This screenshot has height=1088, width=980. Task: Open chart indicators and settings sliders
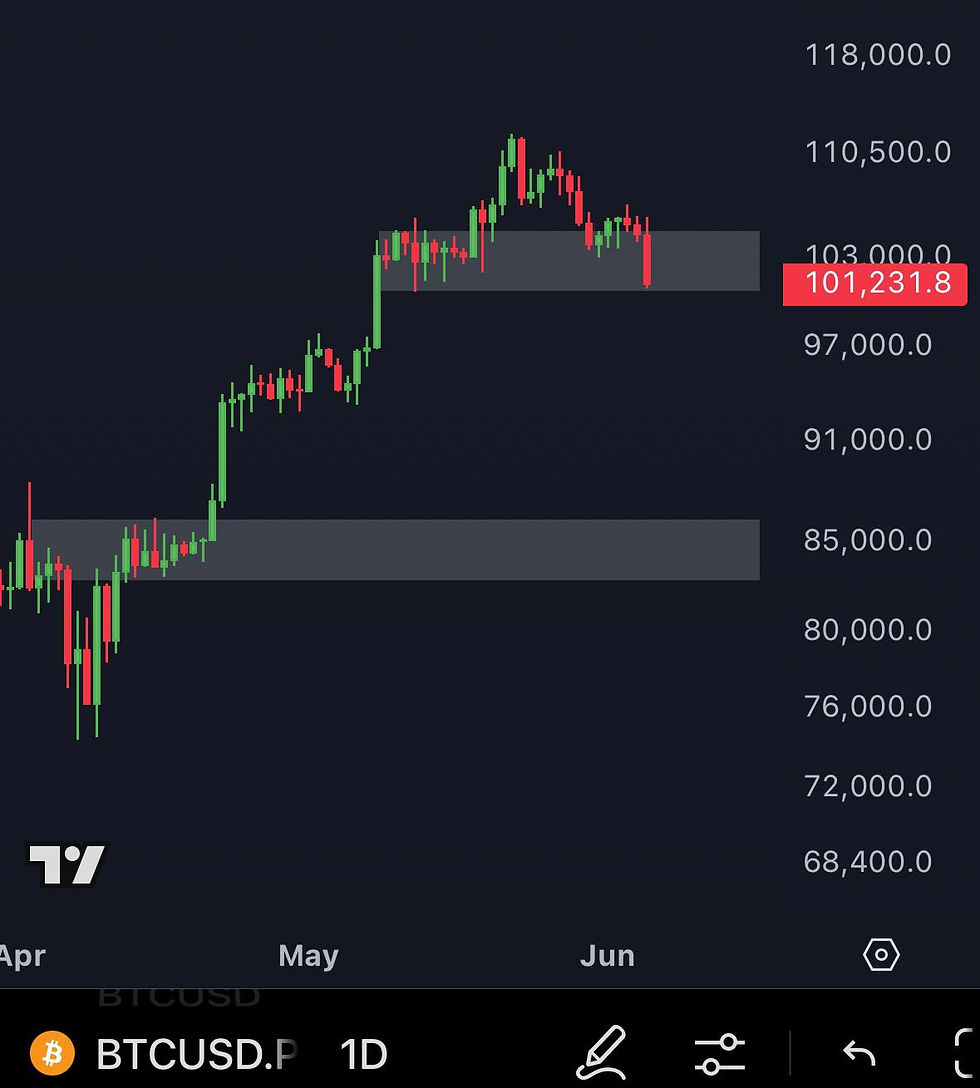tap(720, 1054)
